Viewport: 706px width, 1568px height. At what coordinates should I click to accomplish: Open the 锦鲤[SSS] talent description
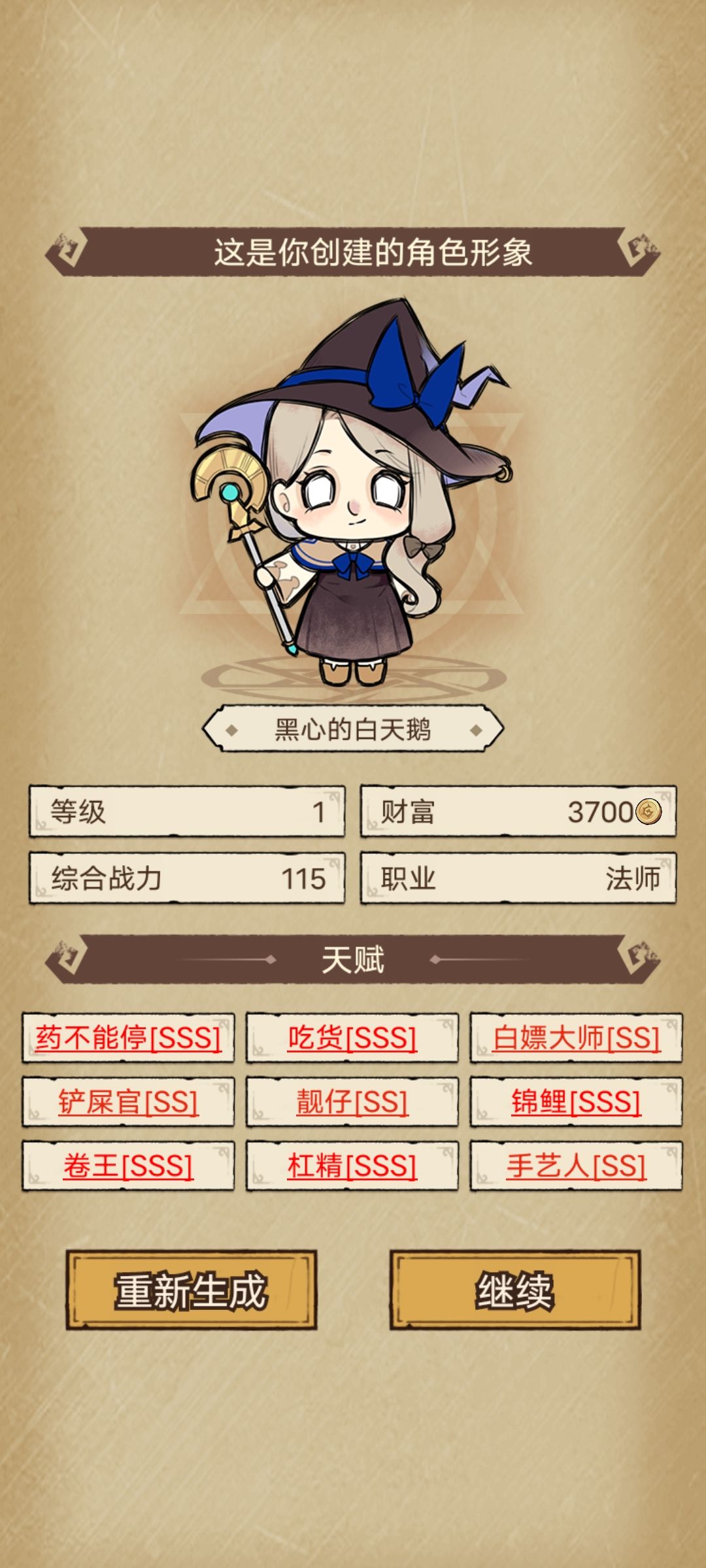point(577,1102)
